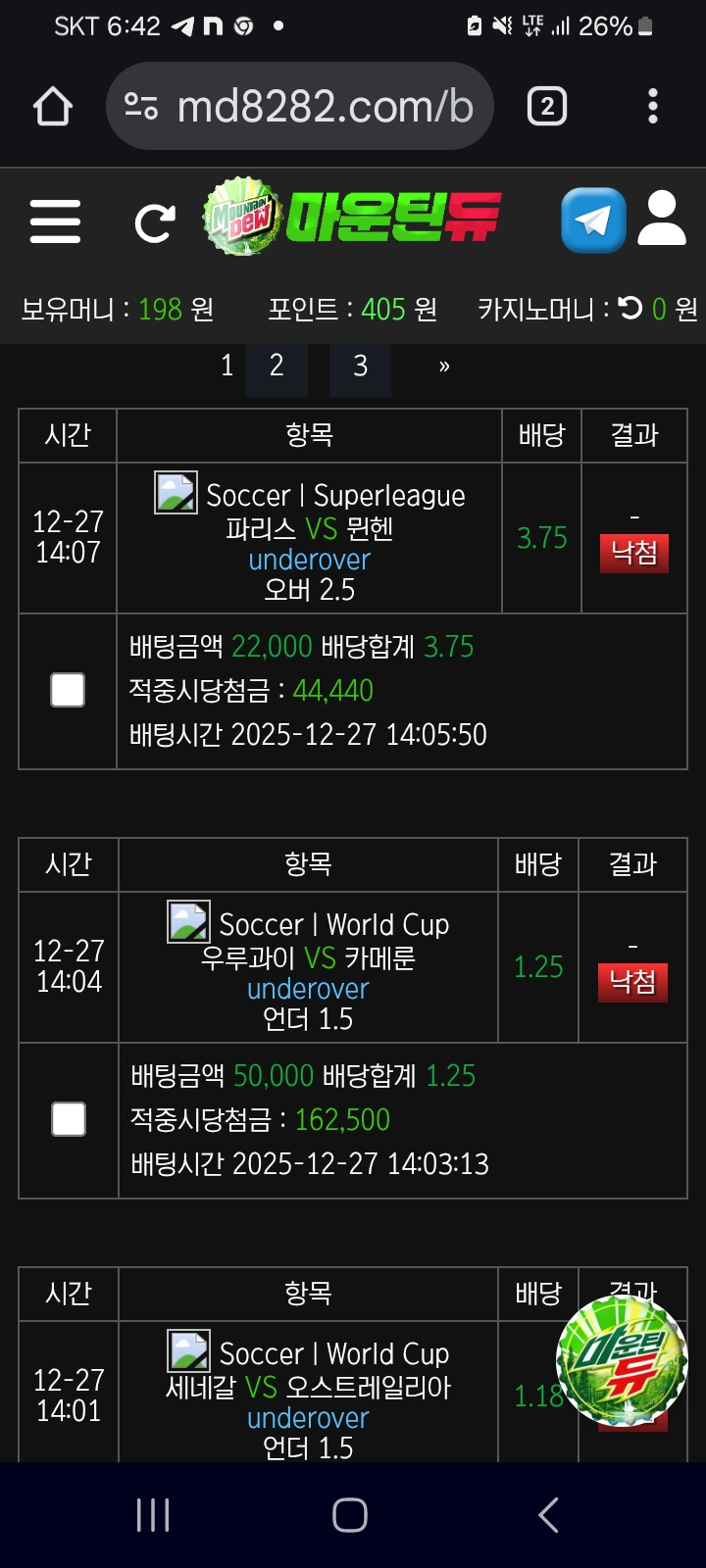Open the browser tab switcher
Screen dimensions: 706x1568
tap(547, 106)
